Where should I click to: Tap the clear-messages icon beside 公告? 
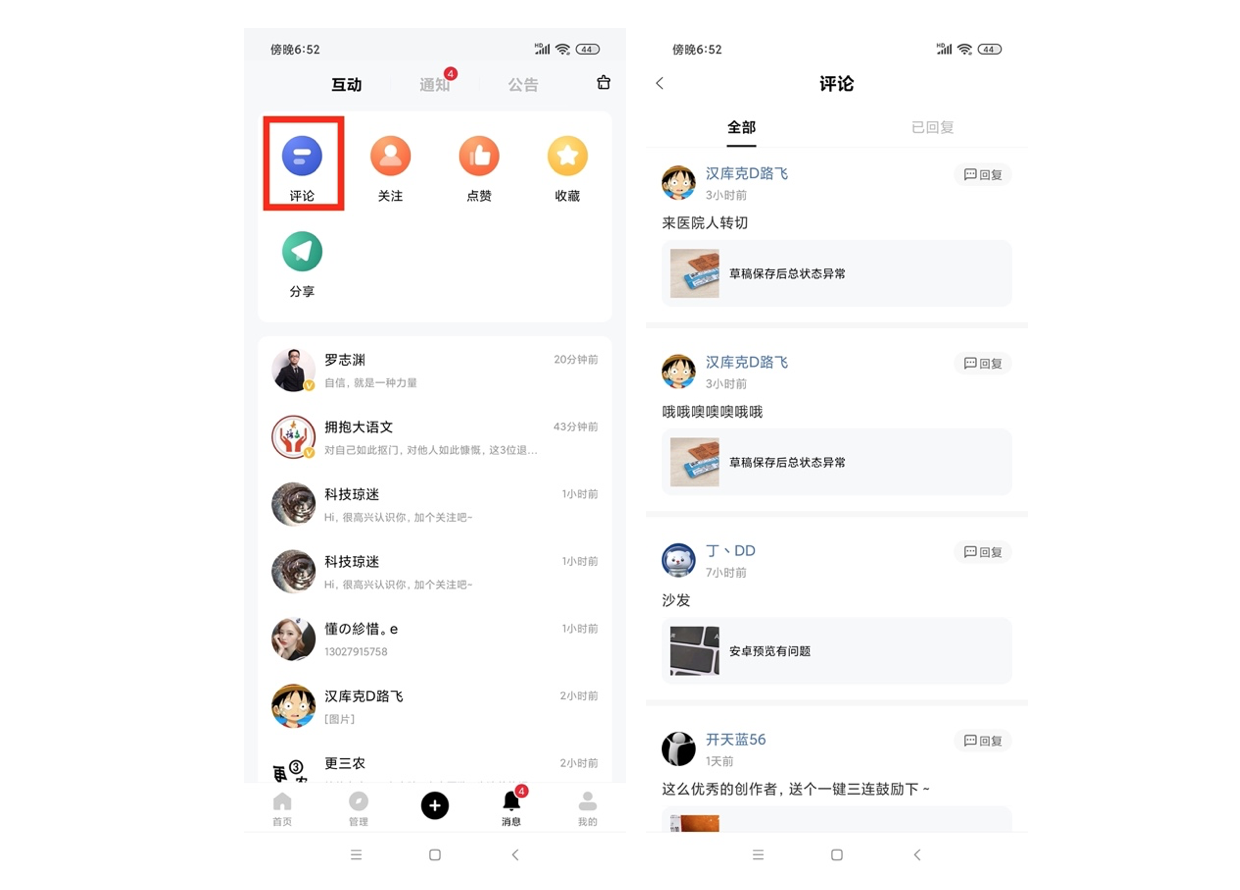click(x=603, y=83)
